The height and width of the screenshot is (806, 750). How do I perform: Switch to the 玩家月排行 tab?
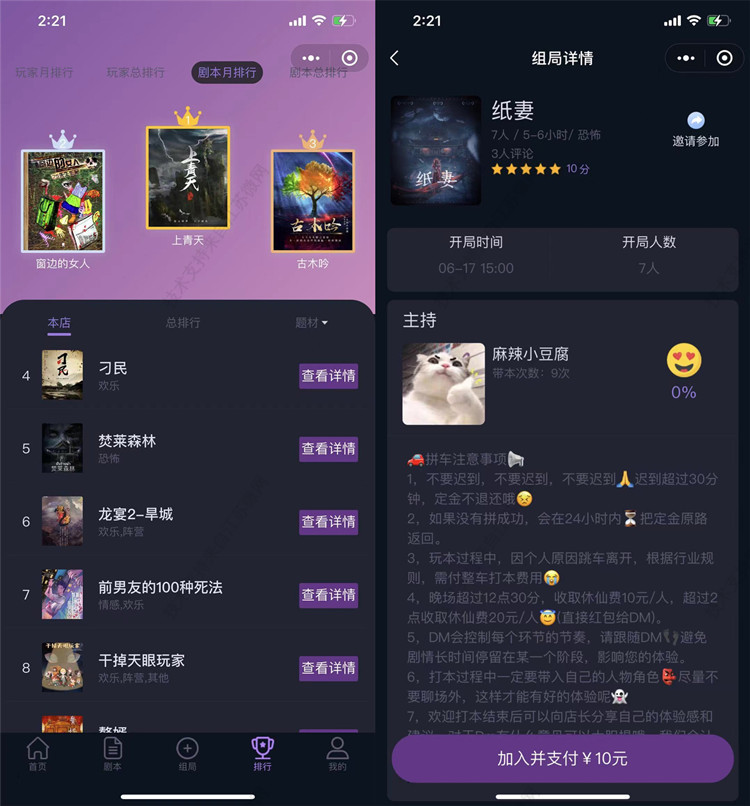[43, 73]
